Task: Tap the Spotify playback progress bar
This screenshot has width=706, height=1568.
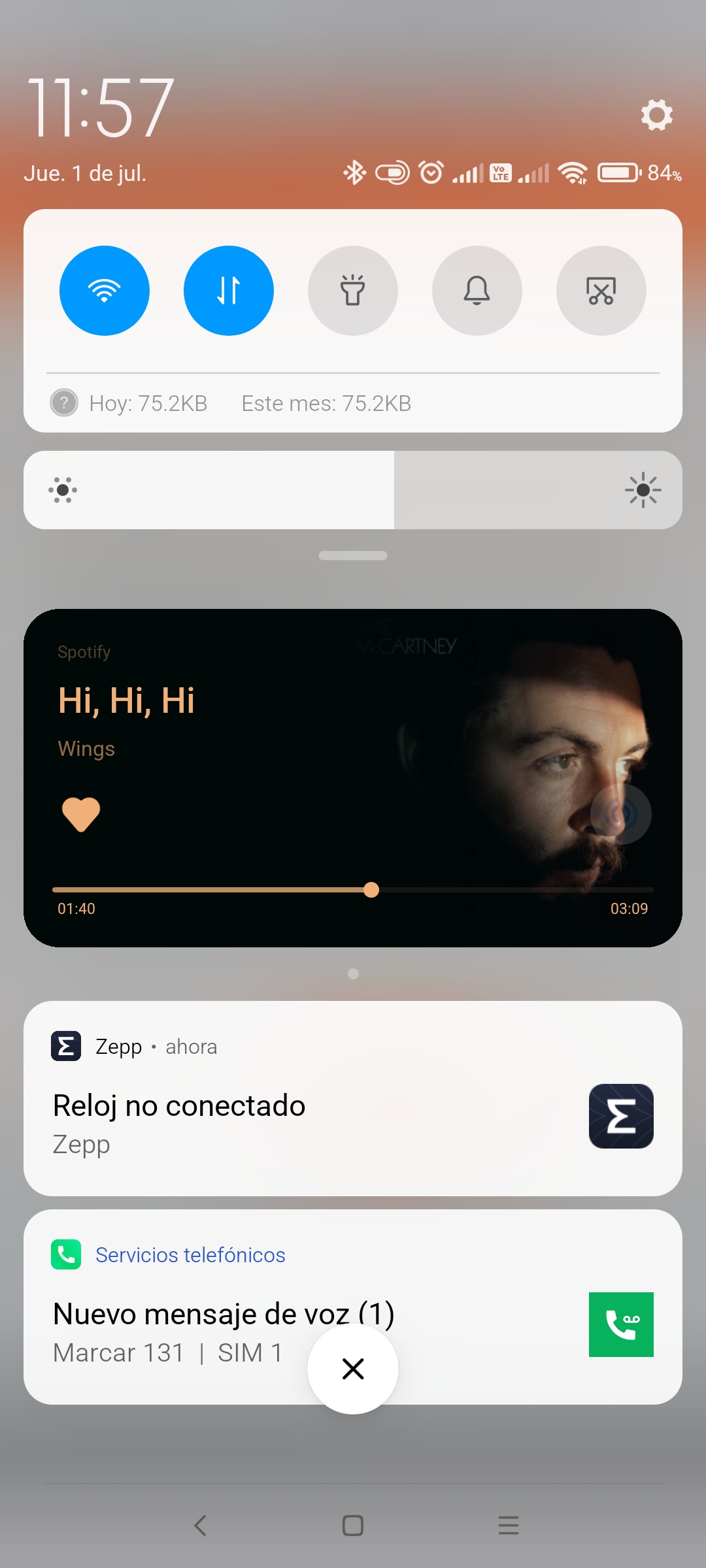Action: tap(353, 890)
